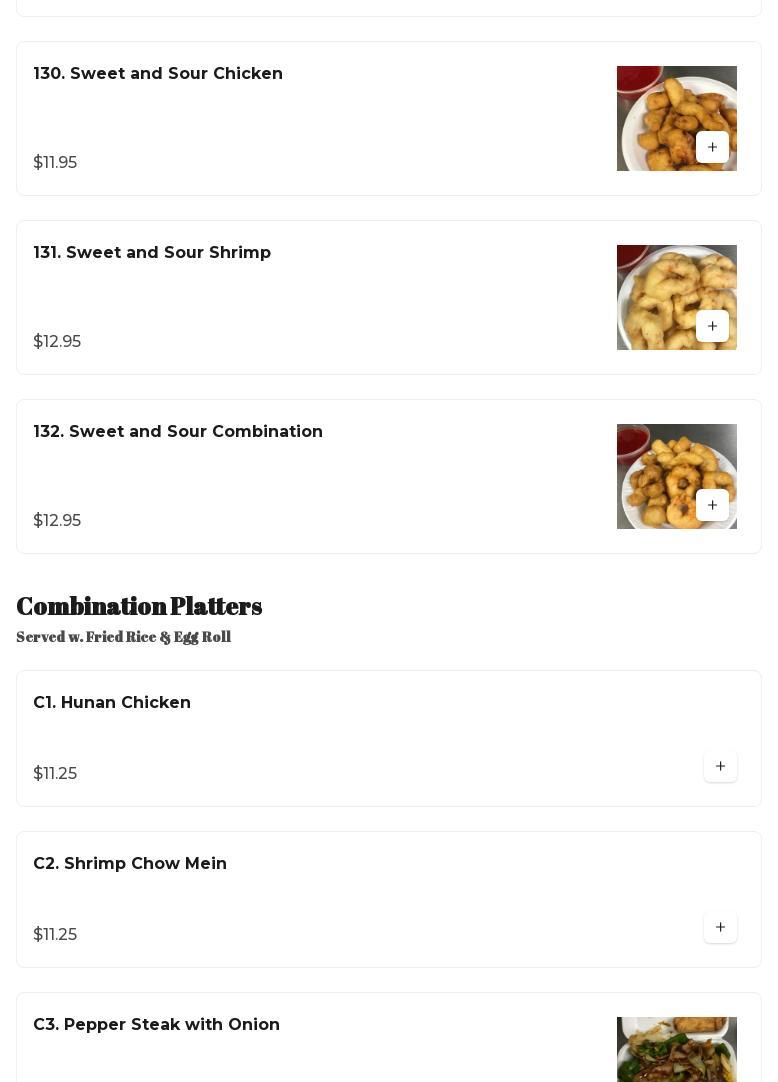
Task: Add Sweet and Sour Combination to order
Action: pyautogui.click(x=712, y=505)
